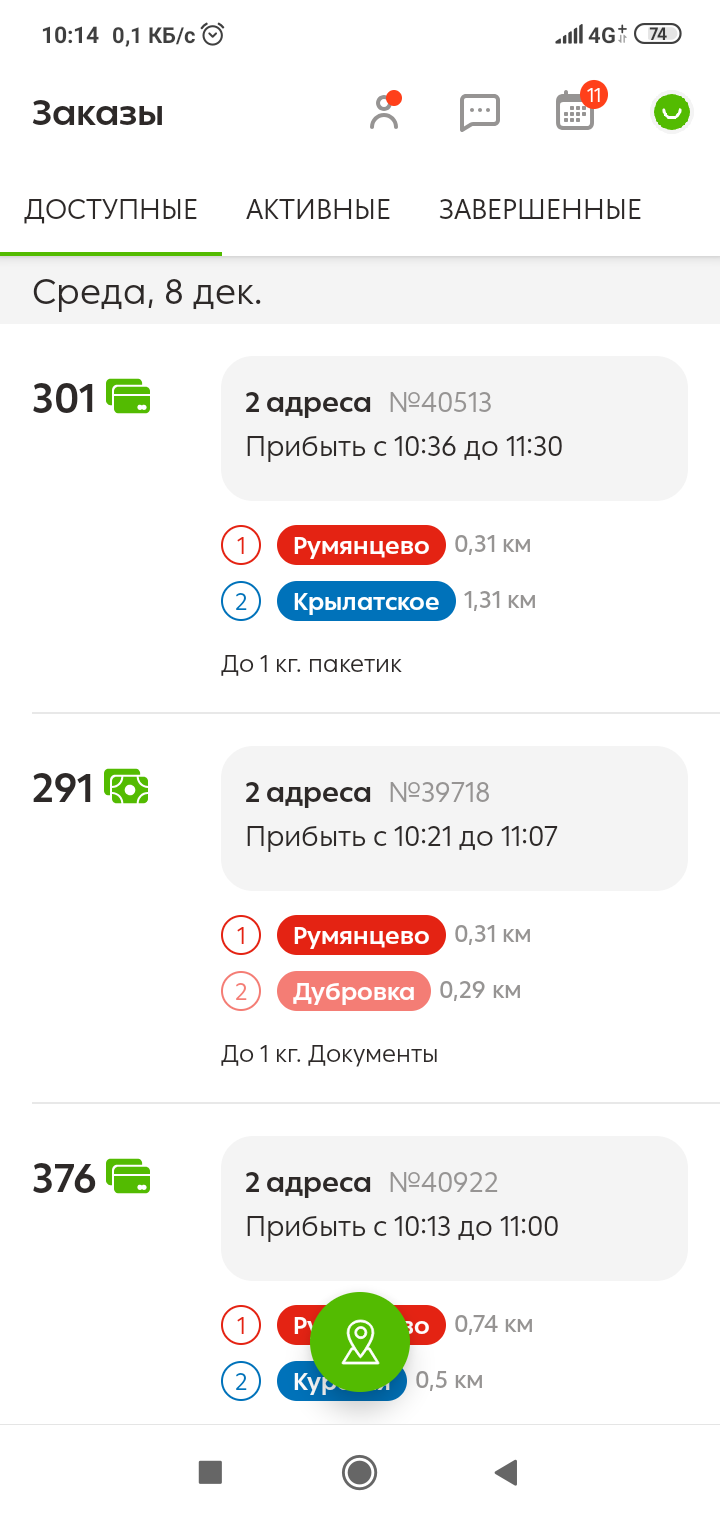Switch to the АКТИВНЫЕ tab
The width and height of the screenshot is (720, 1520).
(x=318, y=210)
